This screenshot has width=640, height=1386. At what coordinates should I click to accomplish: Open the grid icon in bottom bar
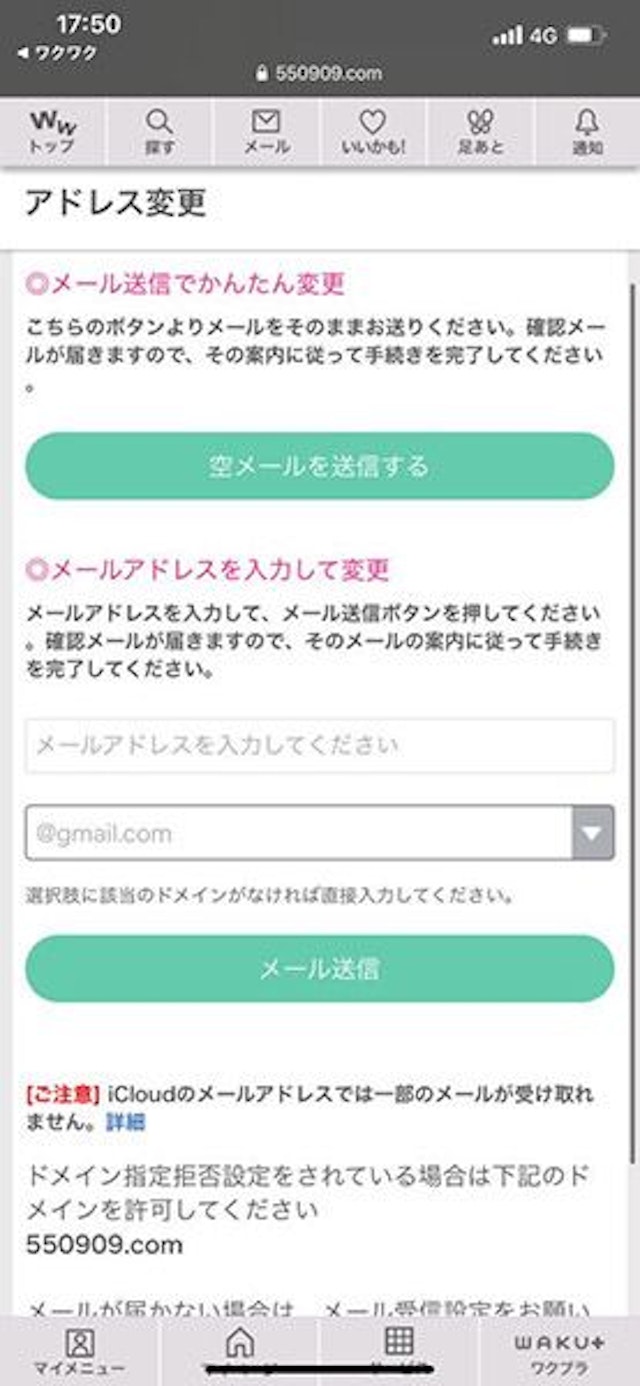[399, 1345]
